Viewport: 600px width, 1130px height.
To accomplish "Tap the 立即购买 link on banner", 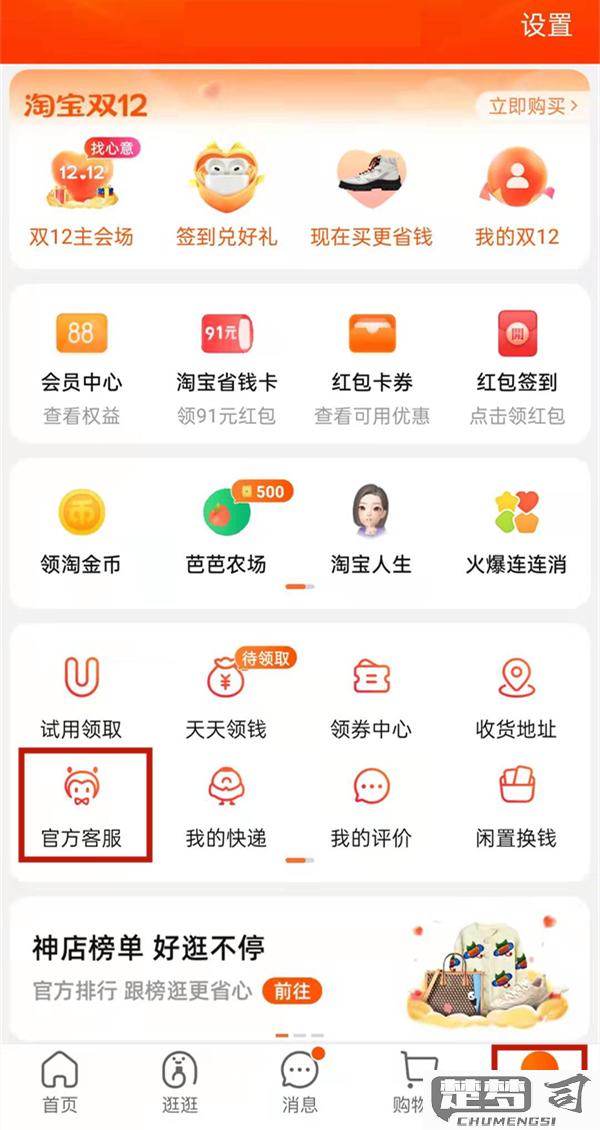I will pos(533,107).
